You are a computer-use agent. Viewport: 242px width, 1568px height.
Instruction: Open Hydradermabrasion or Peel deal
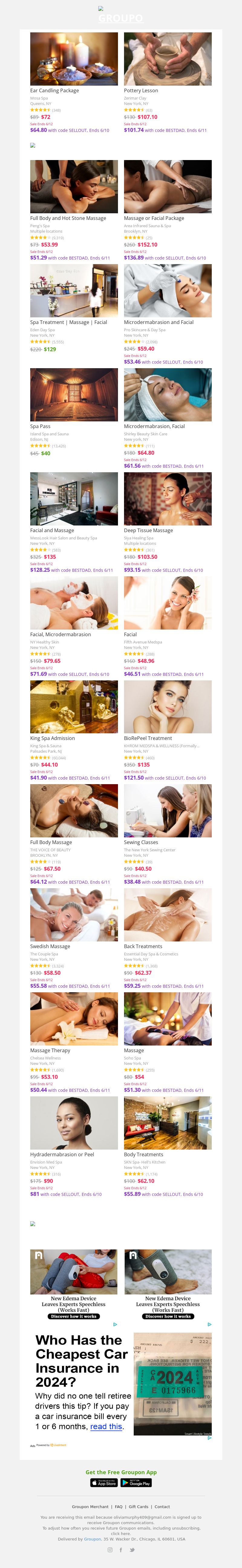pyautogui.click(x=74, y=1122)
